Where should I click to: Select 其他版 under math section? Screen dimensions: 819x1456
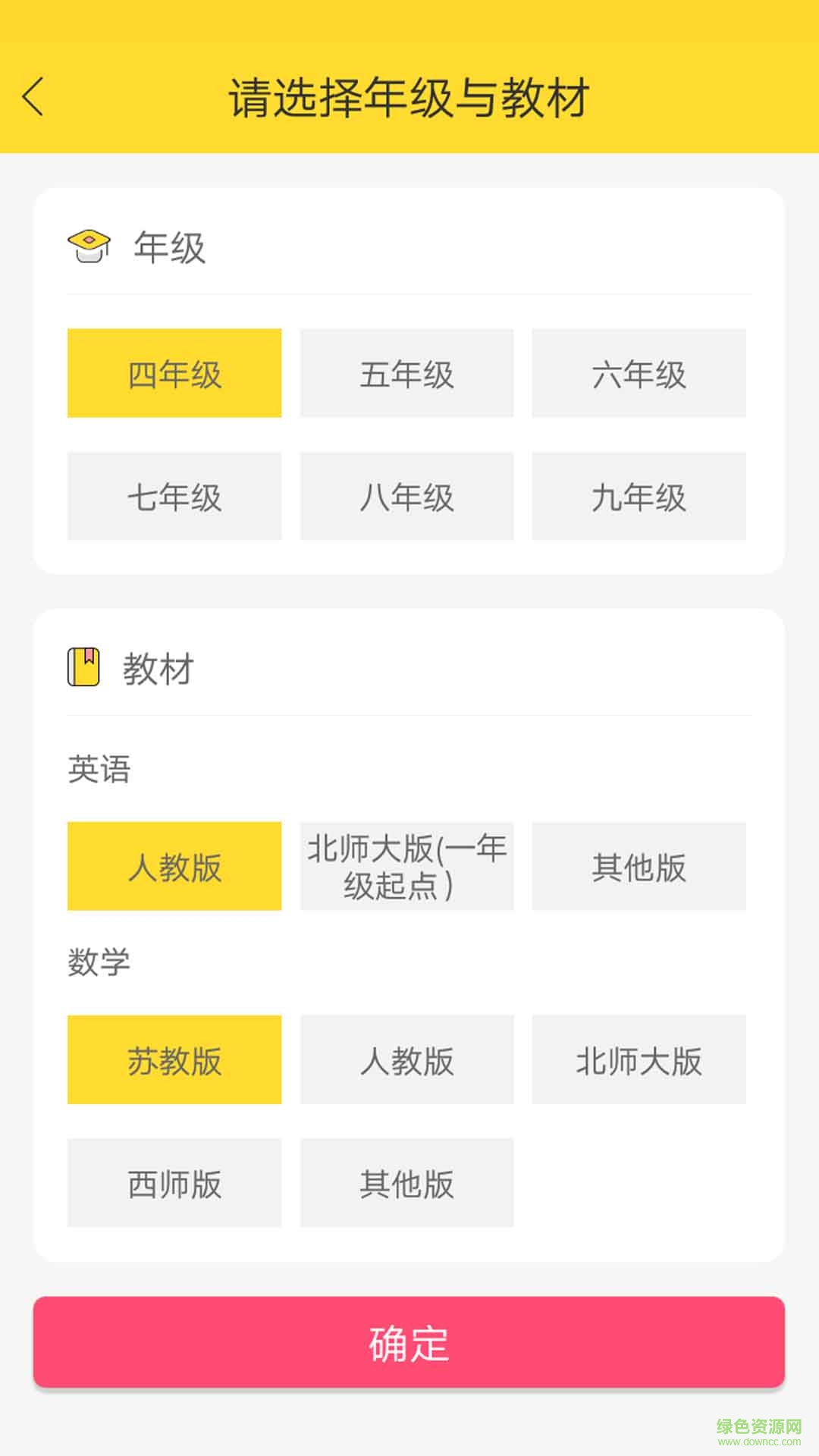tap(406, 1183)
